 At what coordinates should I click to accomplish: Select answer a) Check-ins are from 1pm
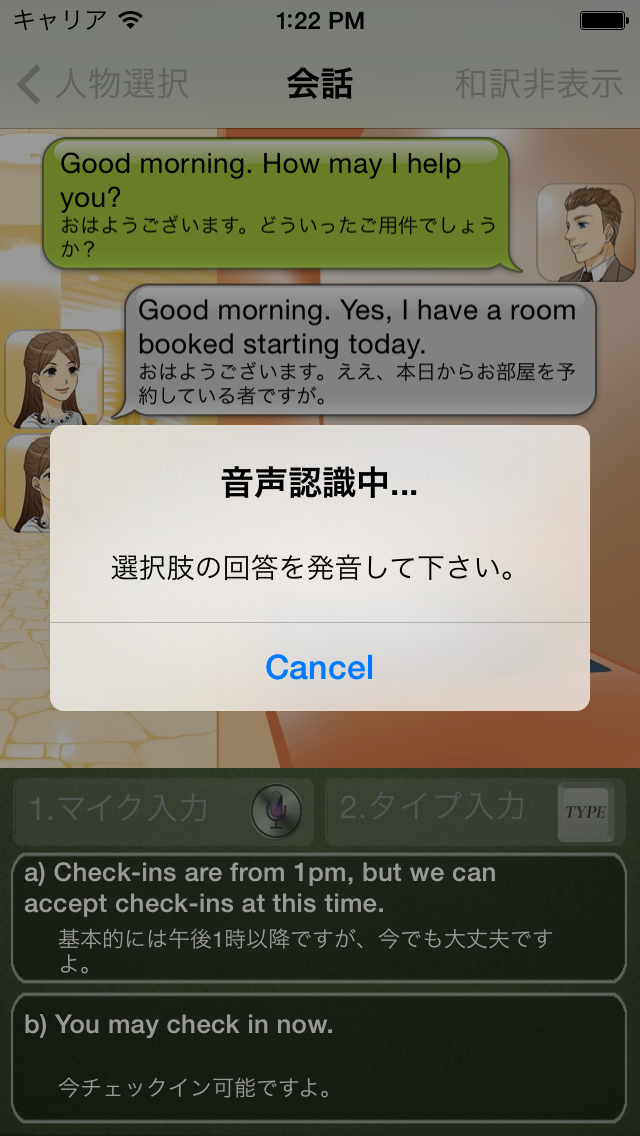coord(318,917)
